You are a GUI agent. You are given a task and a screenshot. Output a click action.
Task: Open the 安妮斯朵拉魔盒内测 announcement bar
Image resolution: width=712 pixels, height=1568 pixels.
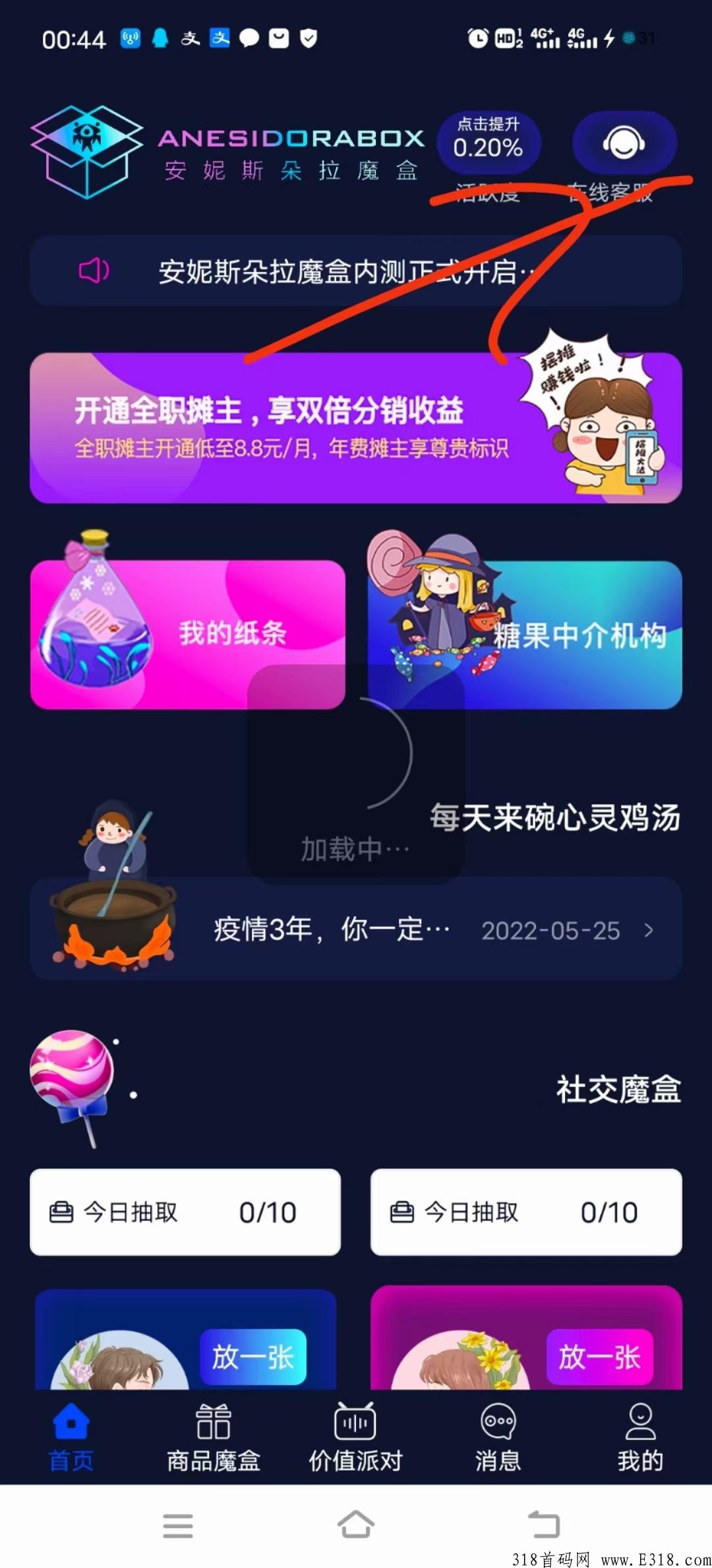pyautogui.click(x=356, y=270)
